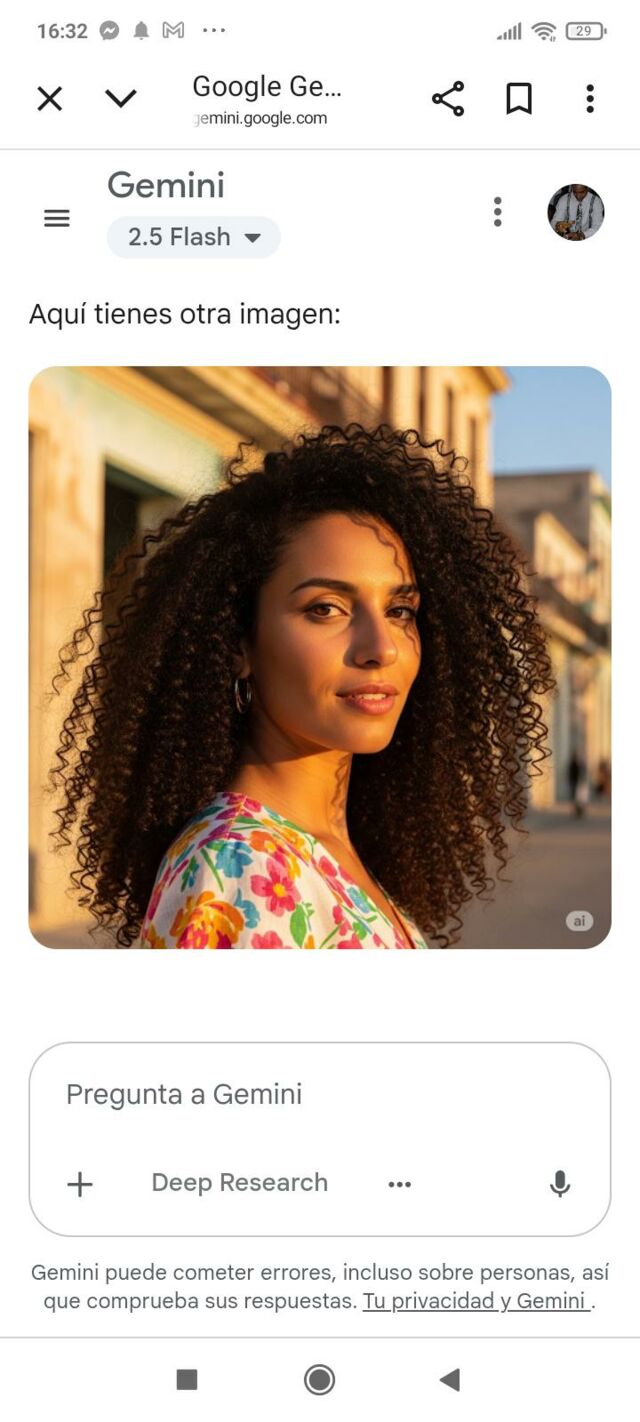Tap the plus icon to add attachments

[79, 1184]
